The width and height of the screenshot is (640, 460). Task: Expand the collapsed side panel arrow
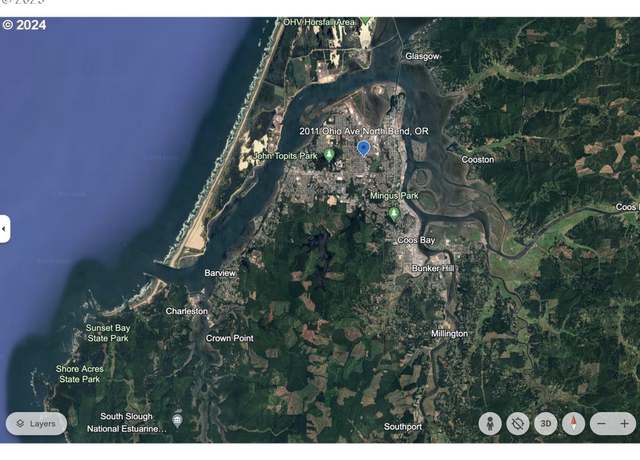coord(5,228)
